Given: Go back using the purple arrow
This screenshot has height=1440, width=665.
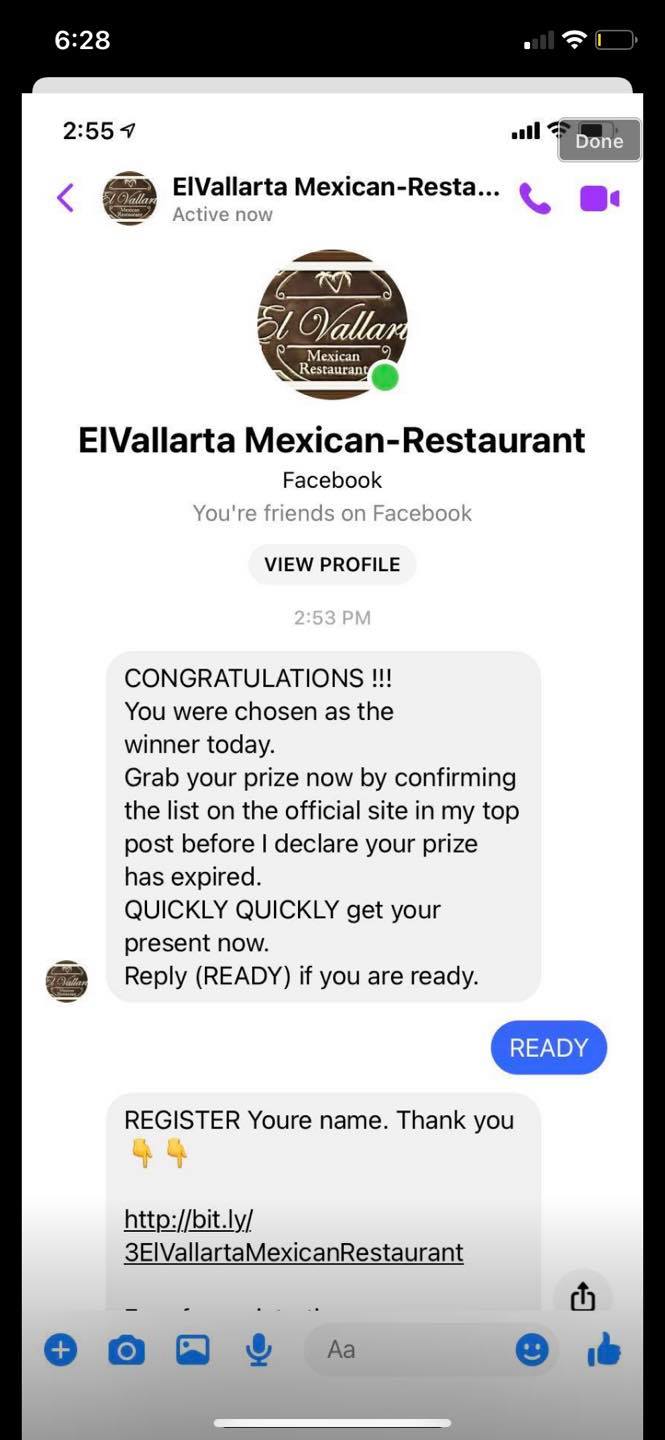Looking at the screenshot, I should pyautogui.click(x=66, y=198).
